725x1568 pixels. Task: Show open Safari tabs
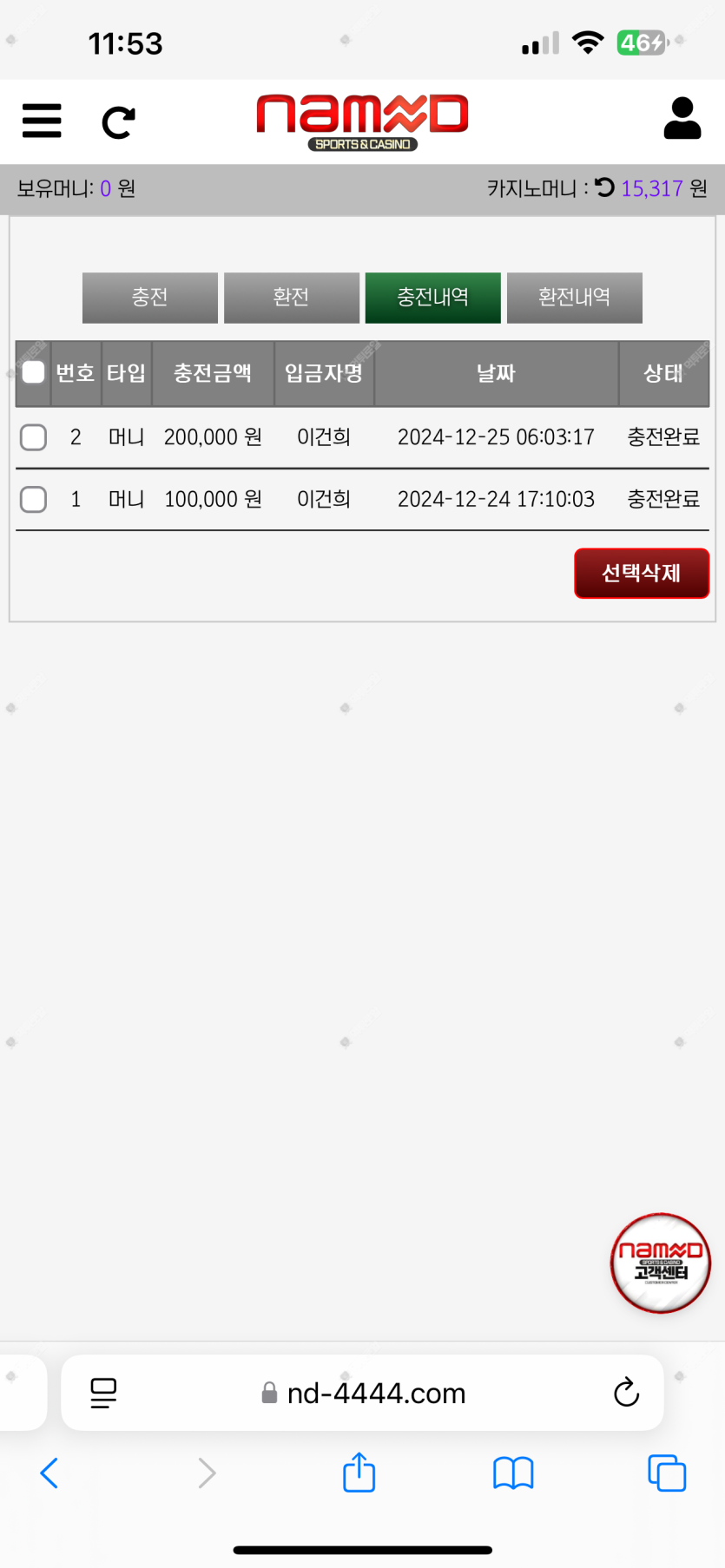click(x=667, y=1473)
